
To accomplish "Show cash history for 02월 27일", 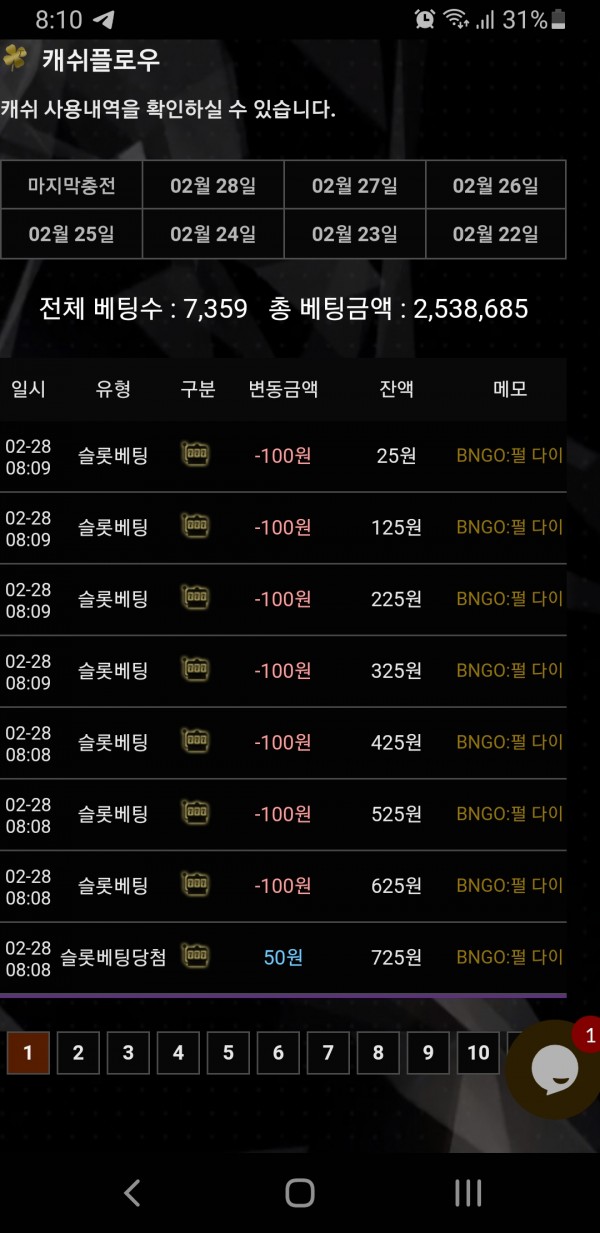I will [355, 185].
